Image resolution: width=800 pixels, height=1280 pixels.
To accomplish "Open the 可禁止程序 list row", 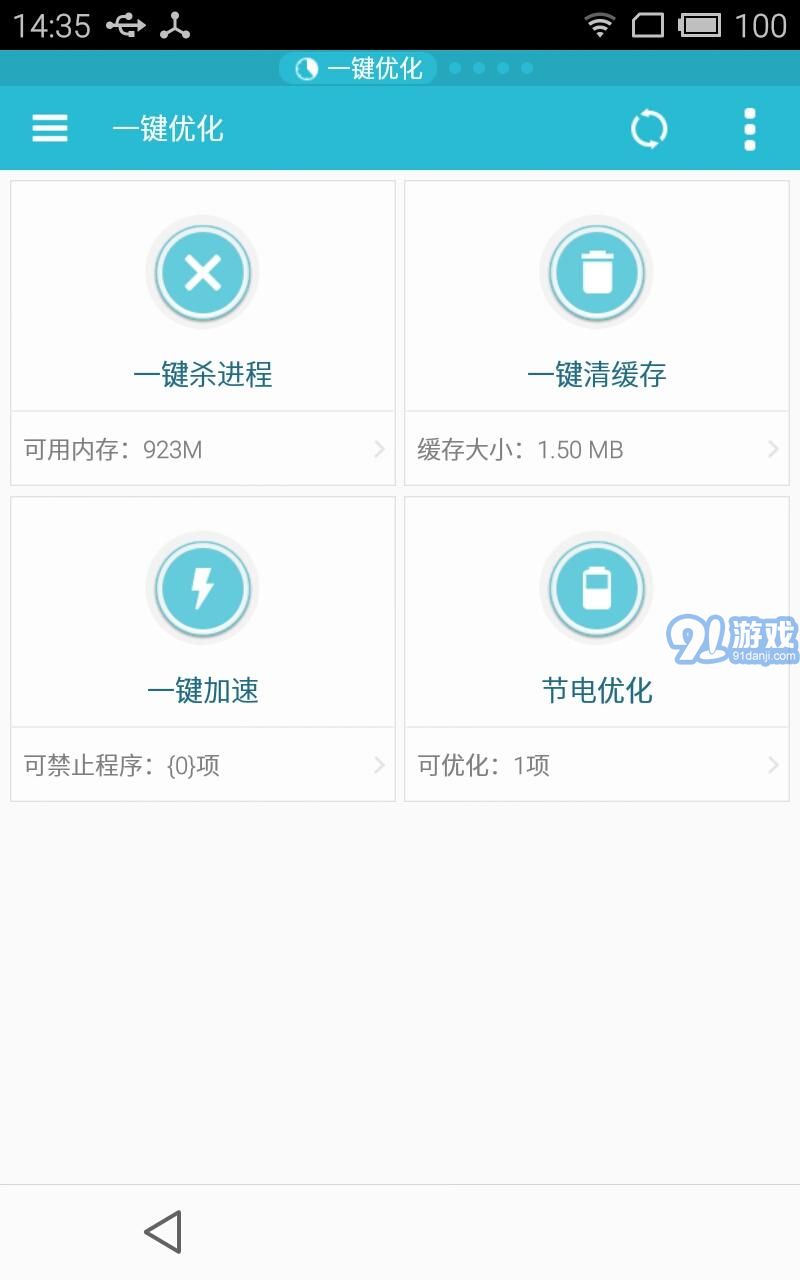I will (203, 765).
